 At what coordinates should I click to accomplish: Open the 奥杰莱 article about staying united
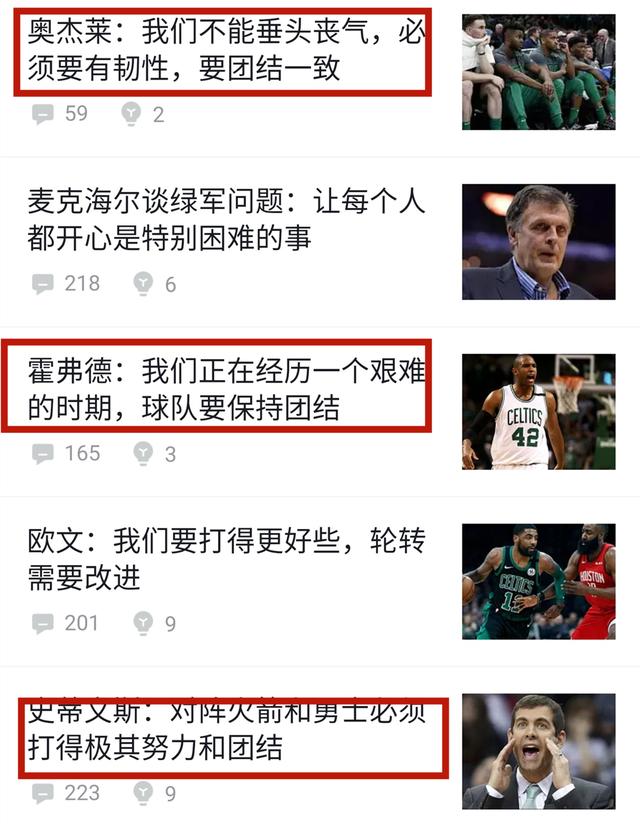[x=226, y=50]
